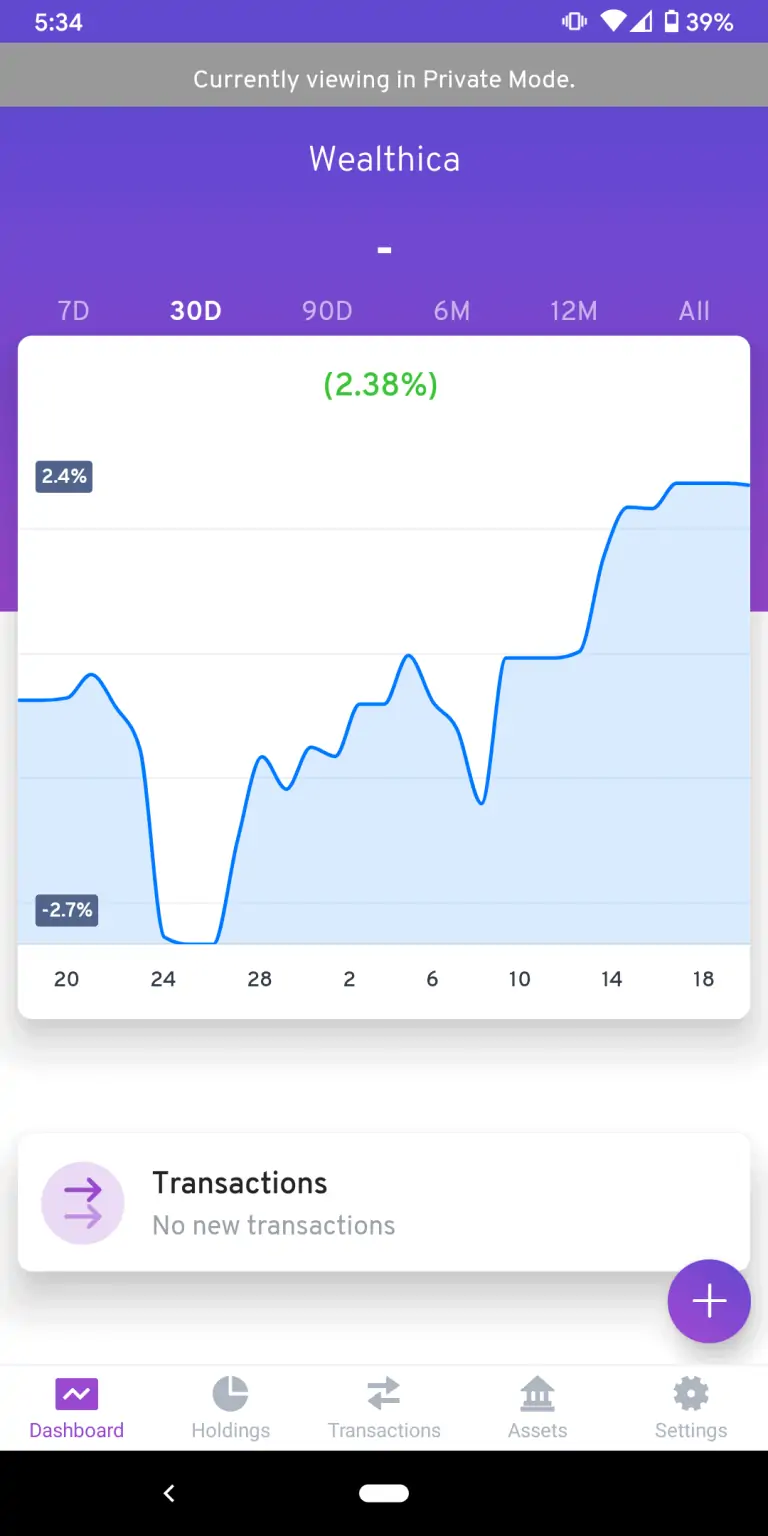This screenshot has width=768, height=1536.
Task: Switch chart range to 7D
Action: coord(73,311)
